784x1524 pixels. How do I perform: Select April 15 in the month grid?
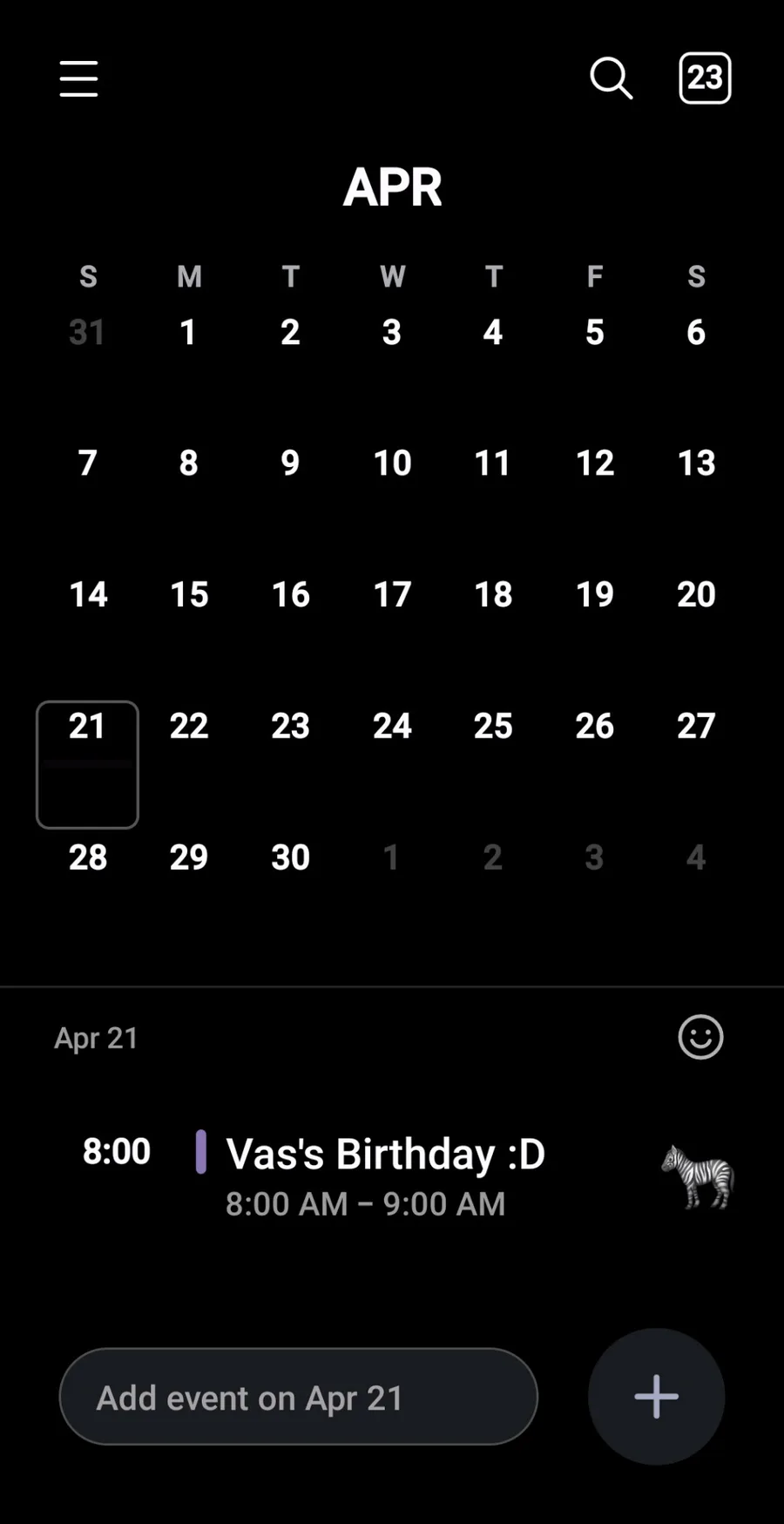click(x=189, y=594)
